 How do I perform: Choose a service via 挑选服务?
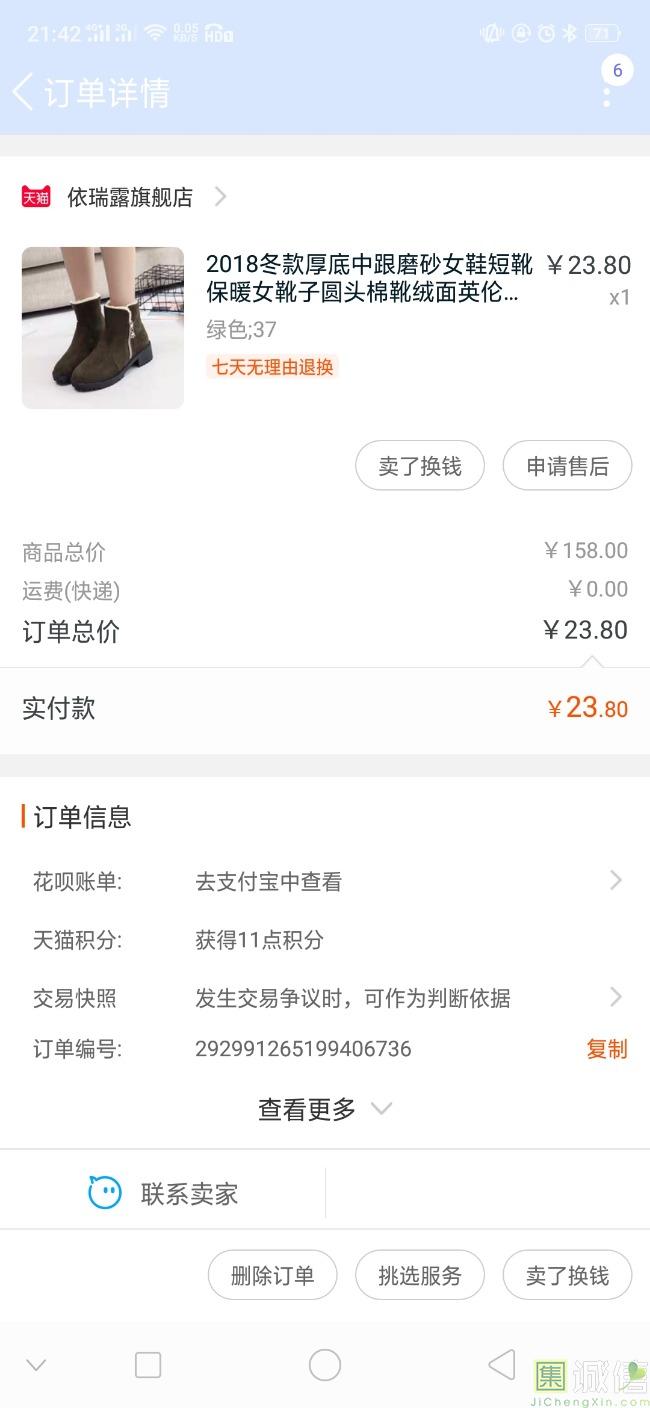[420, 1276]
